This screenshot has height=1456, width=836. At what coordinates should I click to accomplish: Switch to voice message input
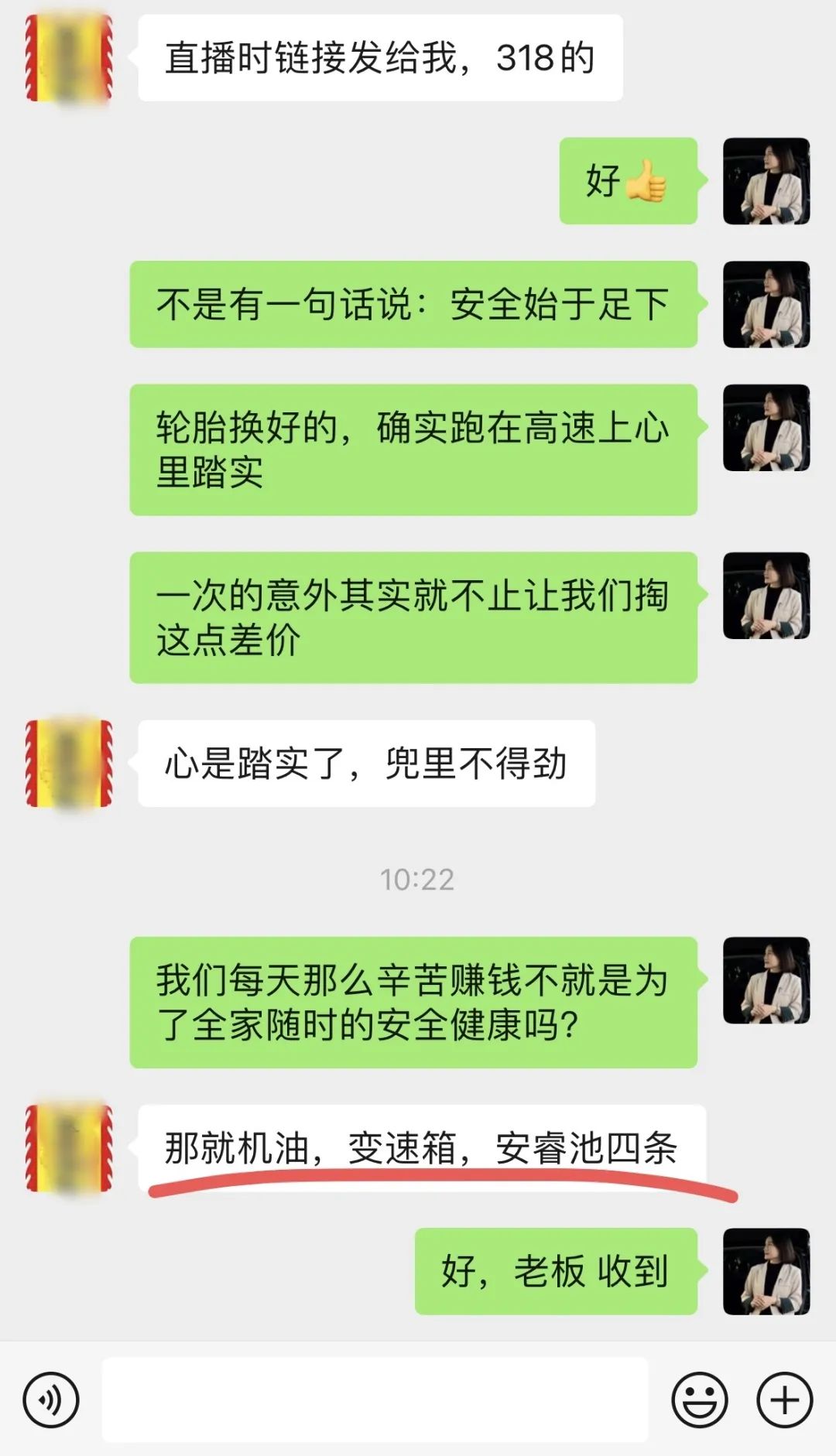point(51,1400)
